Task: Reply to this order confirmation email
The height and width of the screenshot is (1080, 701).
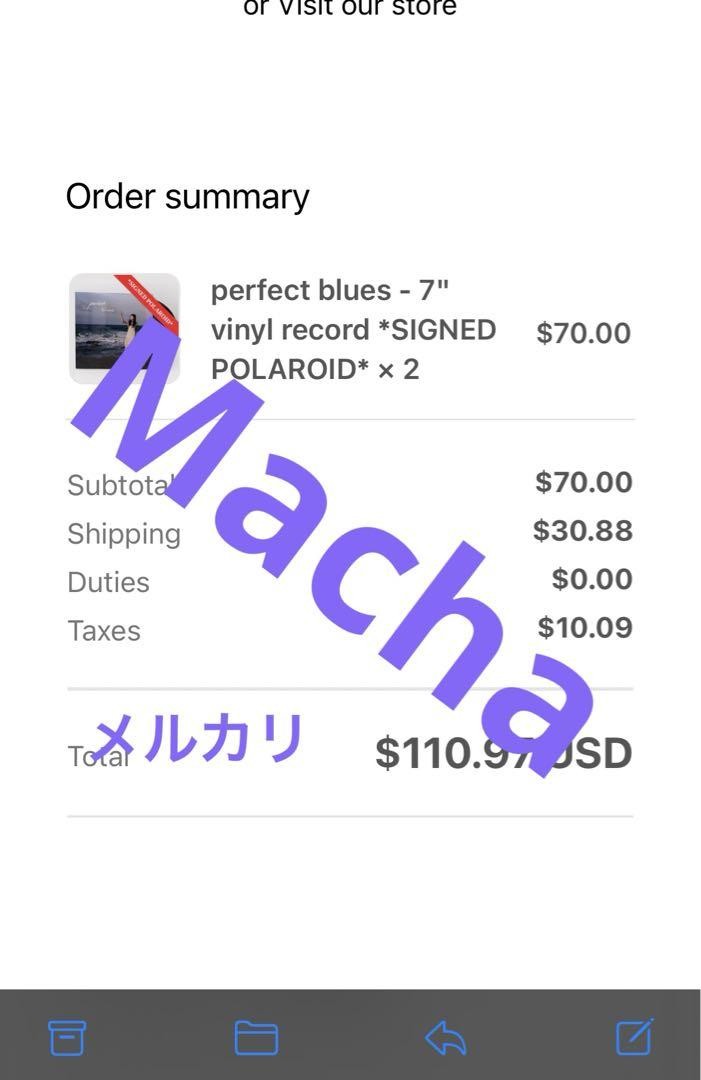Action: pyautogui.click(x=445, y=1038)
